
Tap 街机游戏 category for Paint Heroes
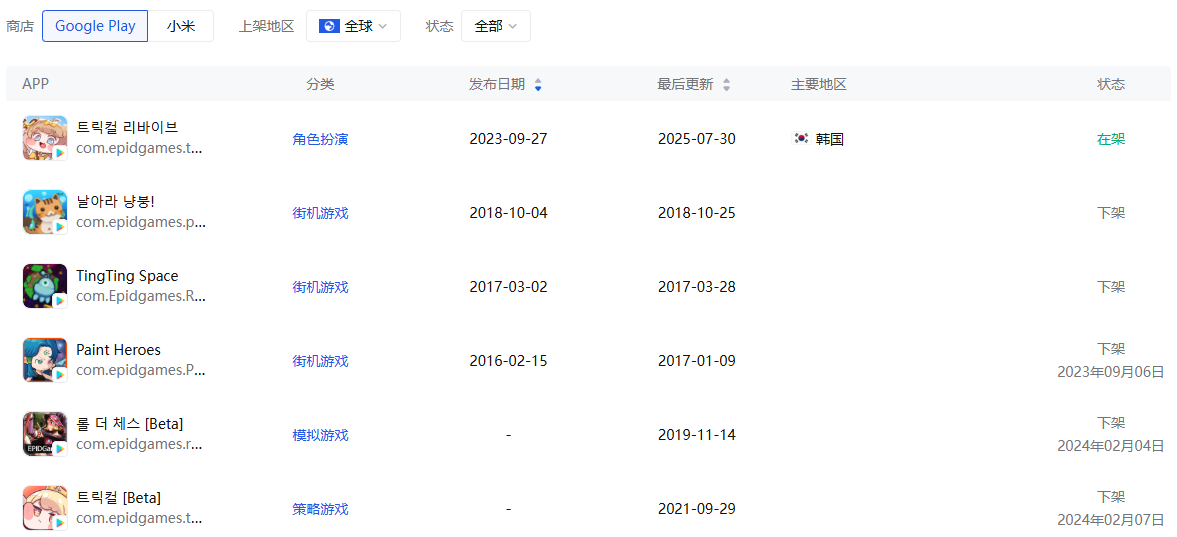[x=320, y=361]
